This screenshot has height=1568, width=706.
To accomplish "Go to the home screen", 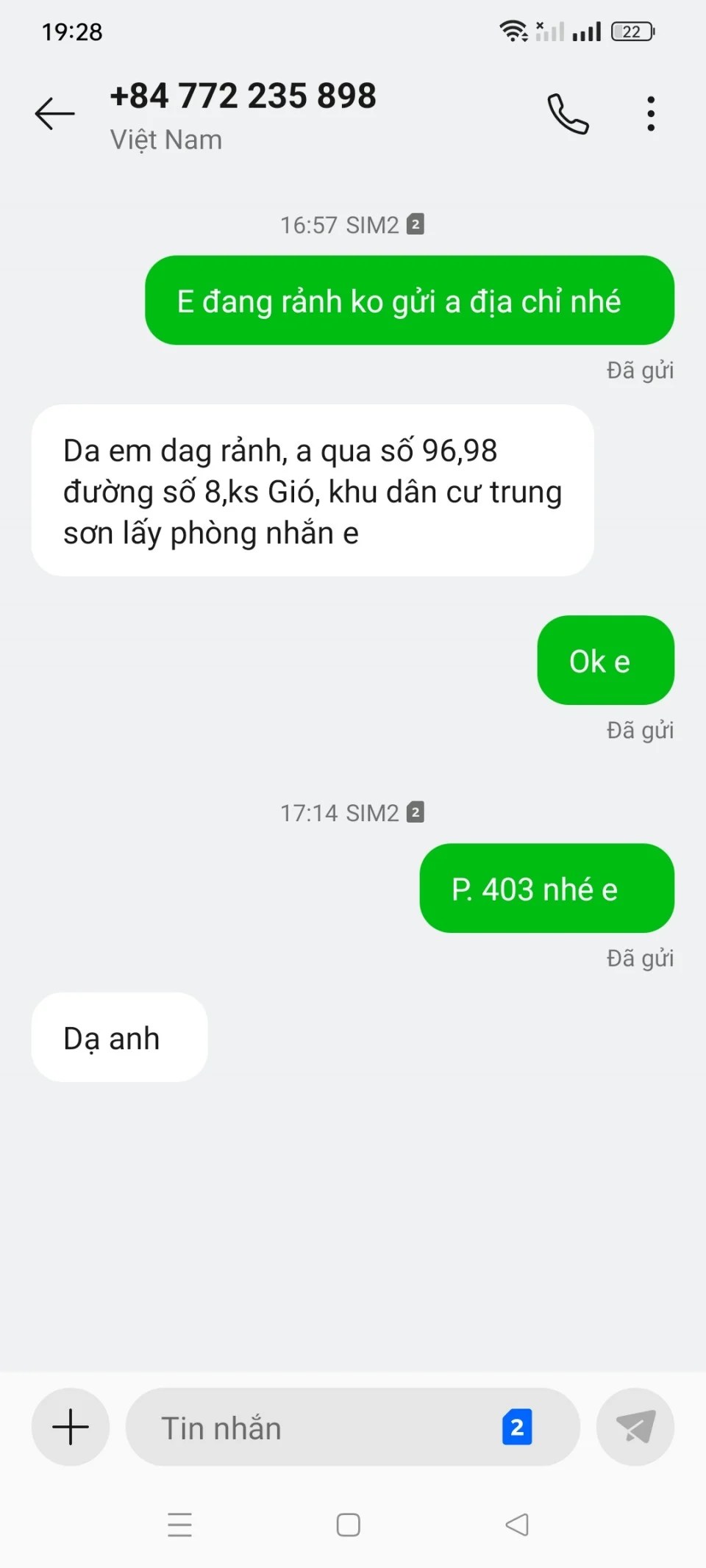I will tap(349, 1525).
